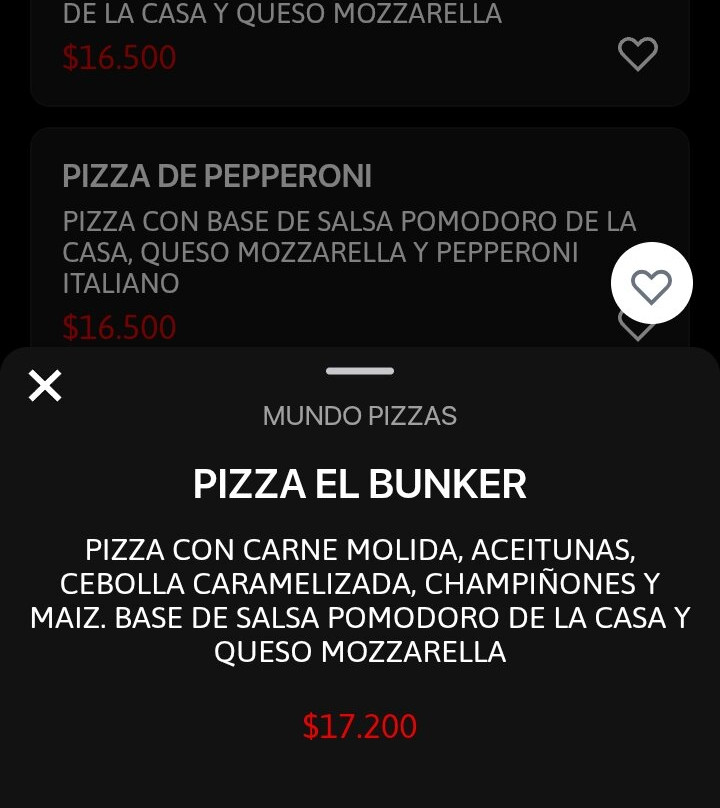The width and height of the screenshot is (720, 808).
Task: Like the $16.500 pizza above Pepperoni
Action: pyautogui.click(x=637, y=54)
